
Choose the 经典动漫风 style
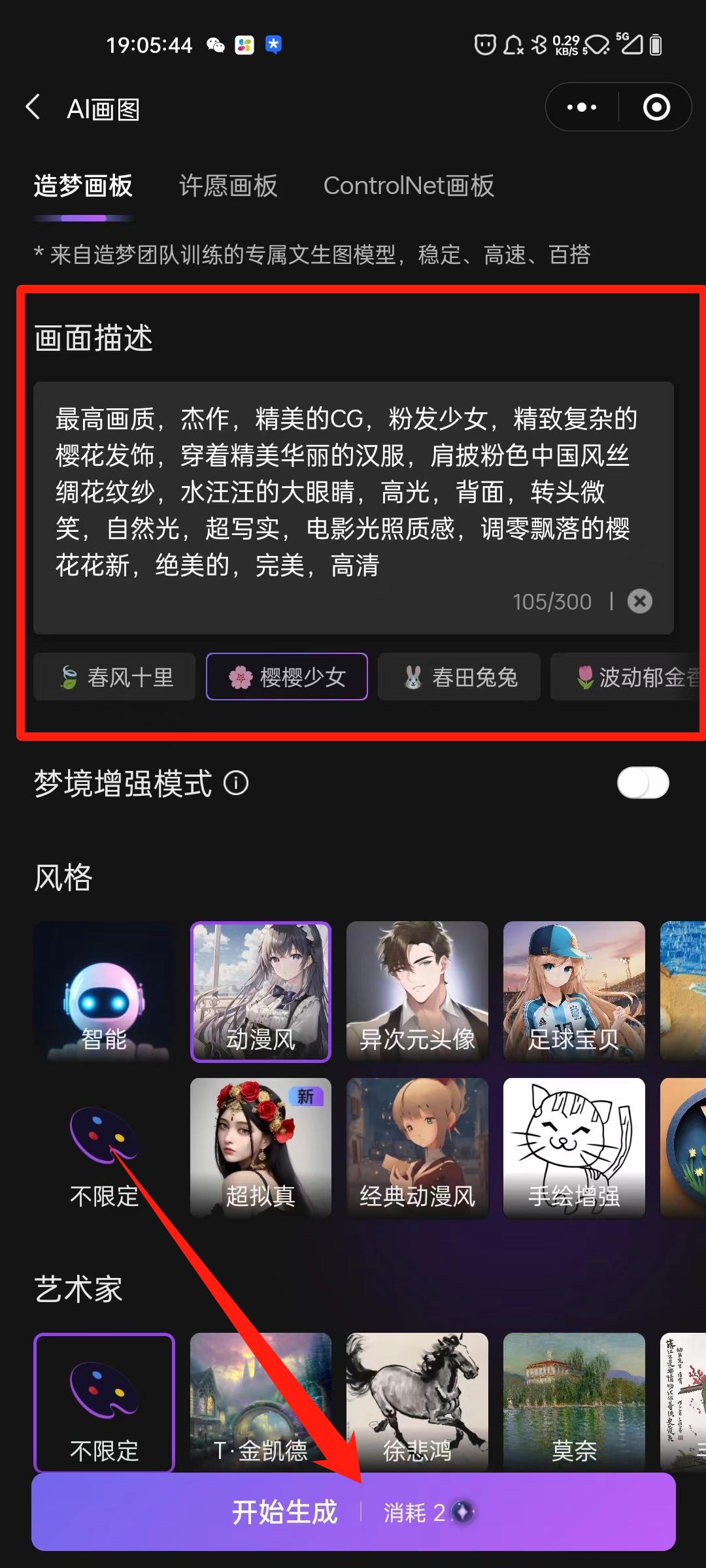coord(417,1147)
